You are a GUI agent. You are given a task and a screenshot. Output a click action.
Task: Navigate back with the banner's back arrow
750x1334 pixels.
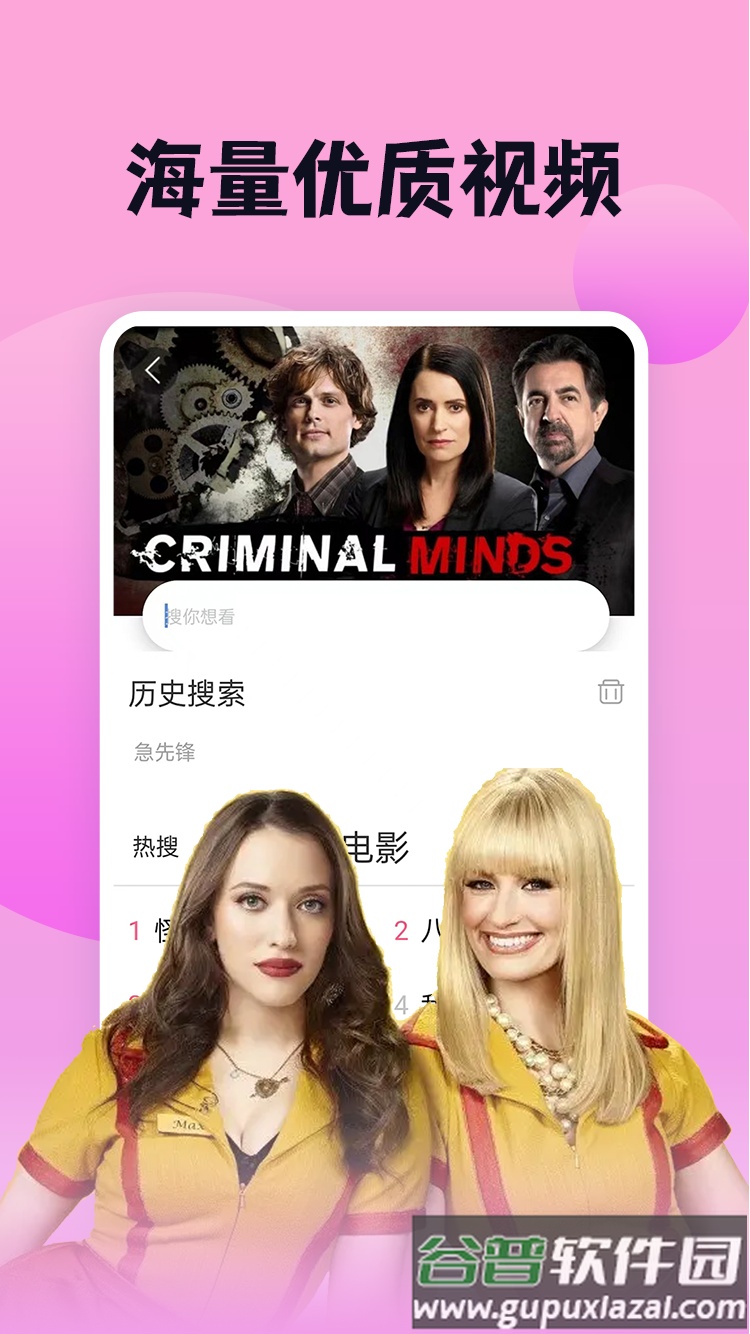pyautogui.click(x=153, y=368)
